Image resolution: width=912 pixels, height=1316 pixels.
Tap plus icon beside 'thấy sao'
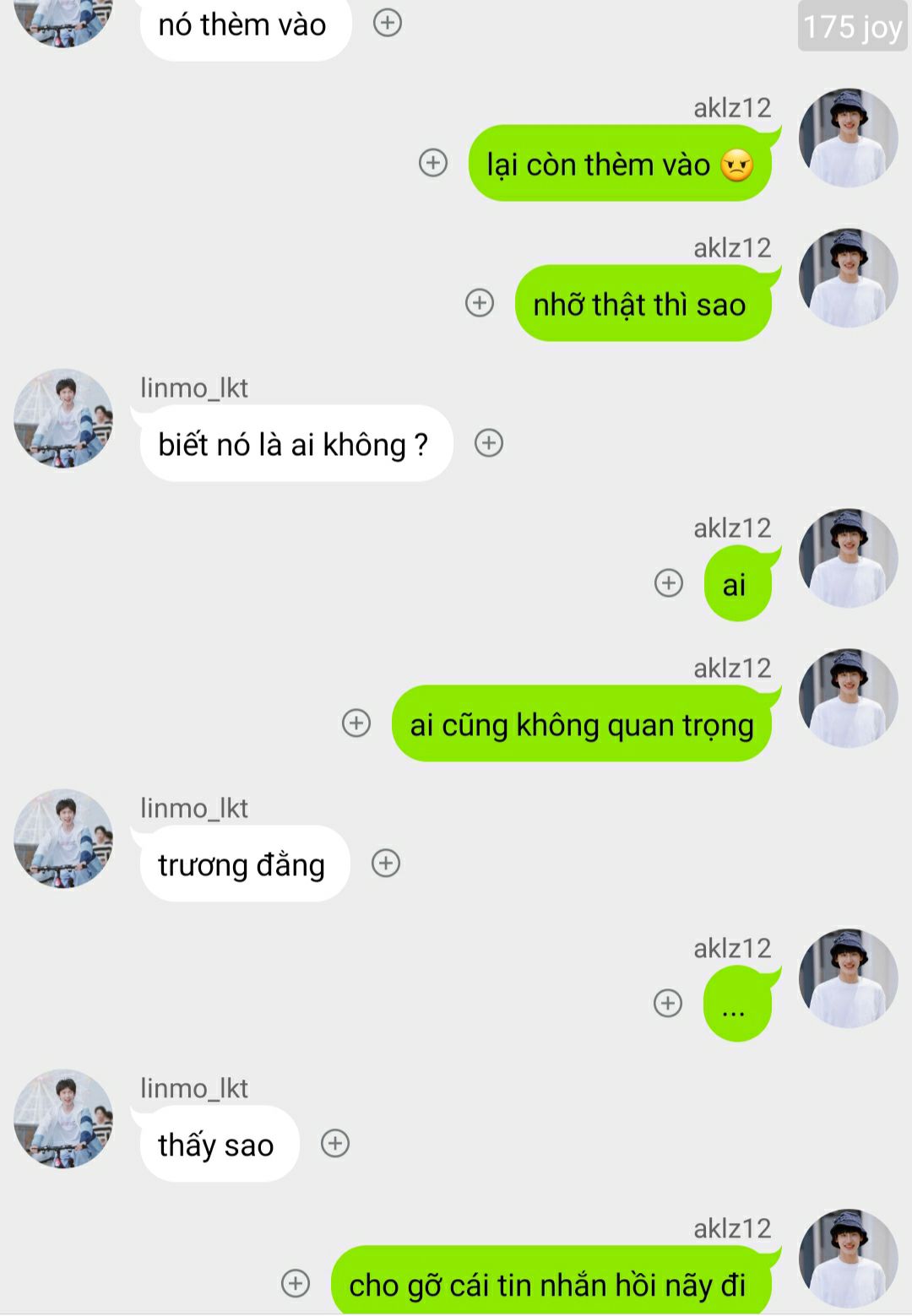click(335, 1143)
